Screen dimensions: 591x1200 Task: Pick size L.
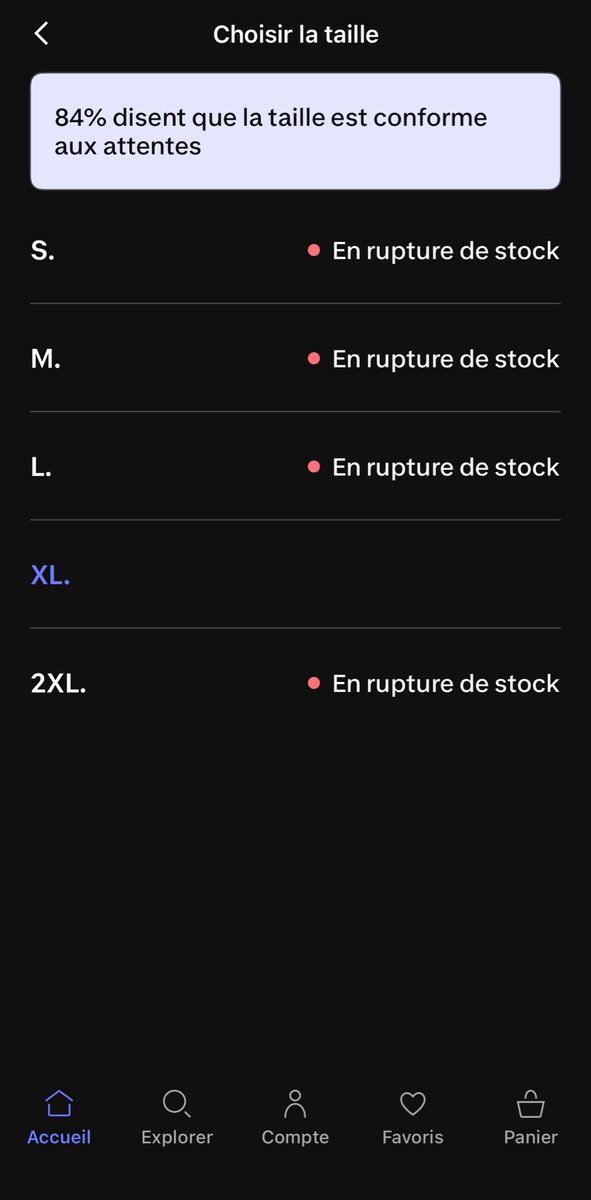(295, 466)
